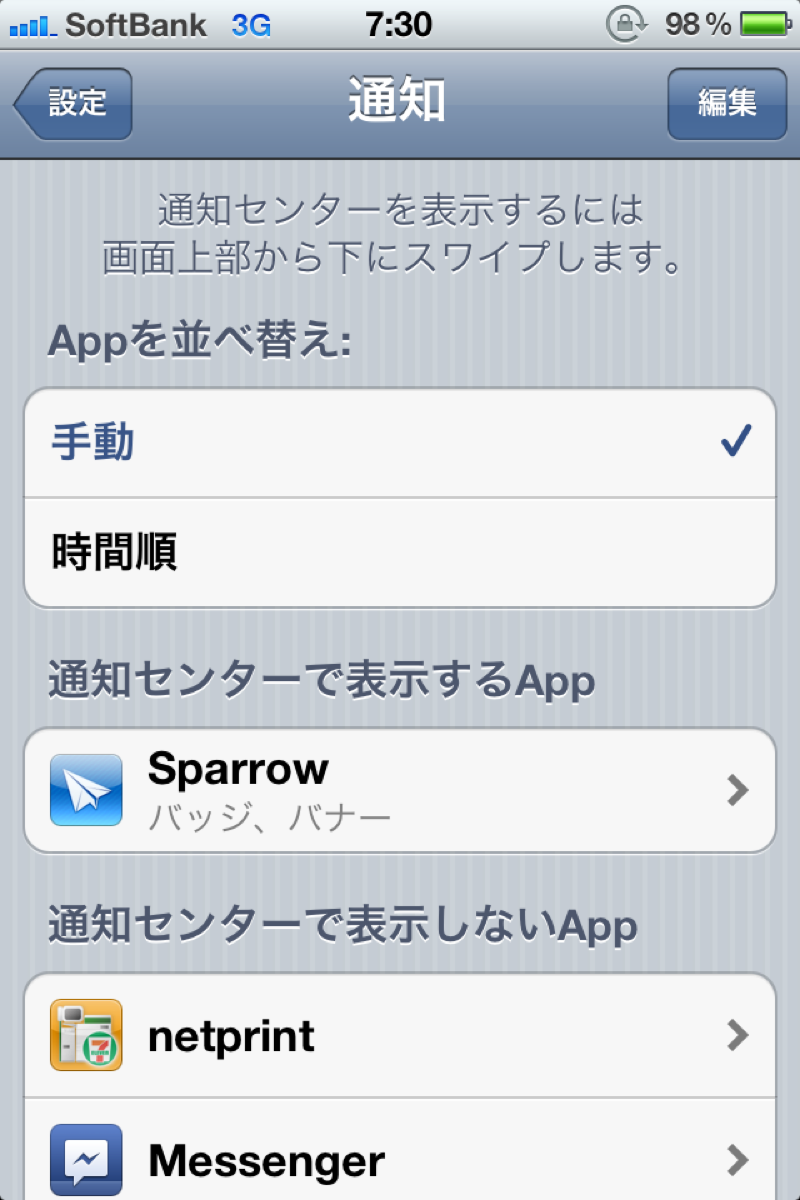Screen dimensions: 800x1200
Task: Go back to 設定
Action: click(x=74, y=103)
